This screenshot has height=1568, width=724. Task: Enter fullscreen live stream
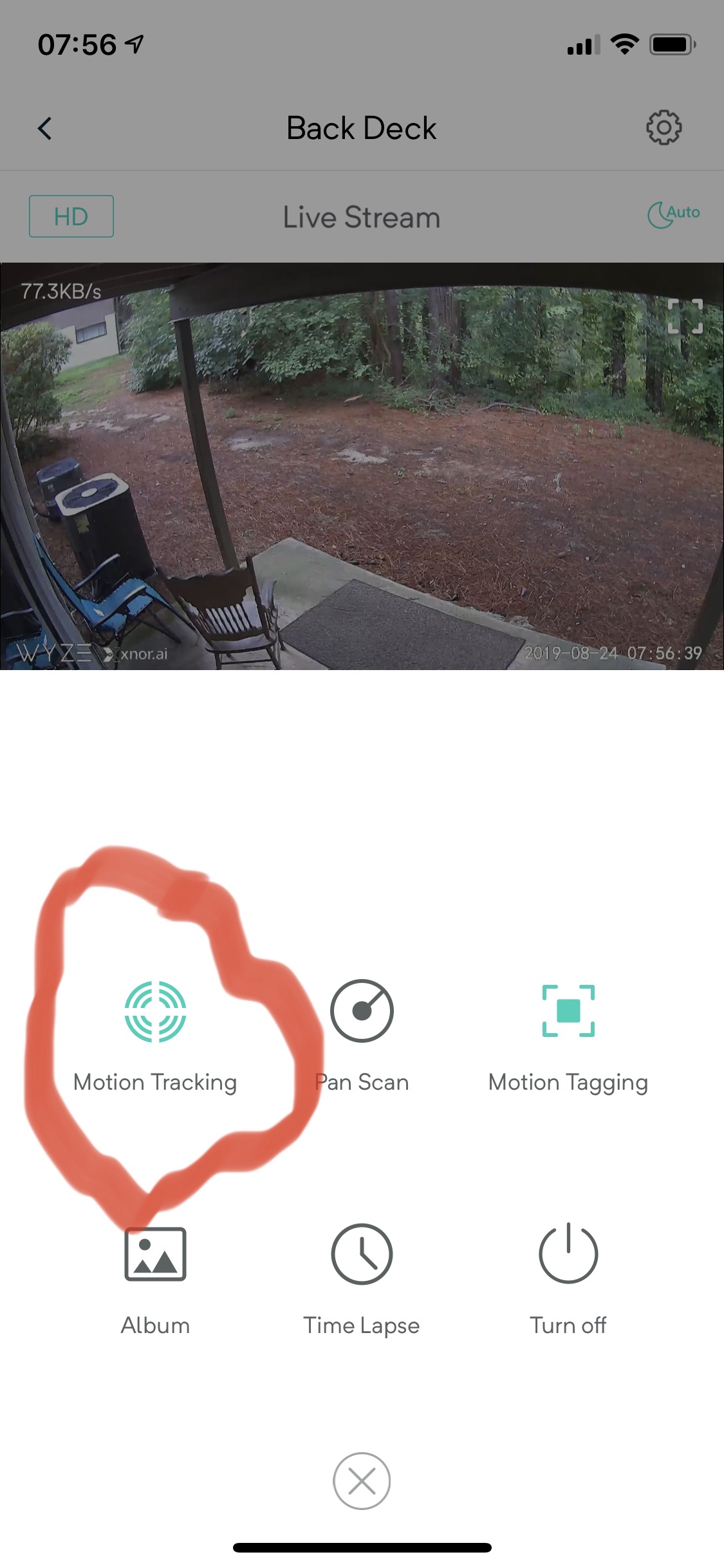click(x=685, y=316)
